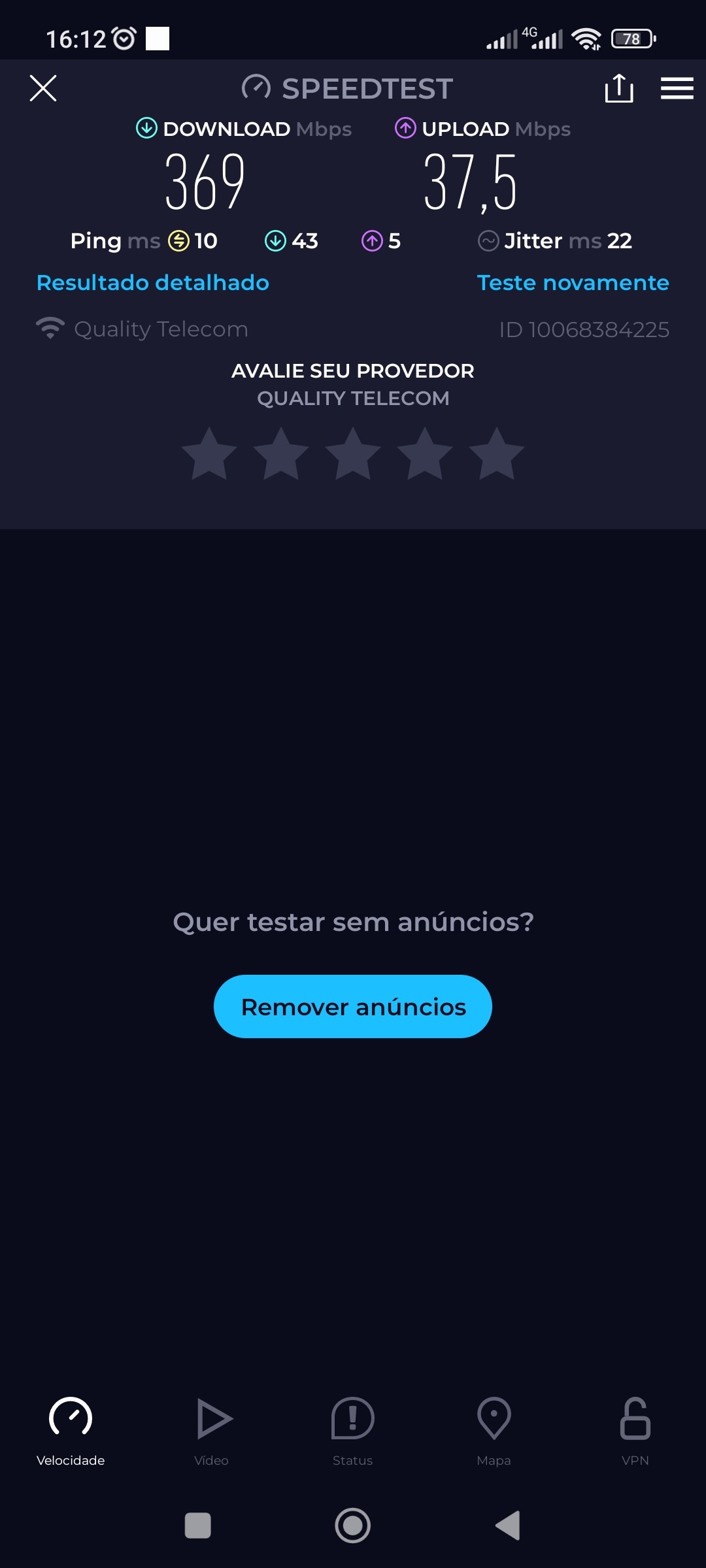Go to the VPN tab
Viewport: 706px width, 1568px height.
(x=635, y=1431)
